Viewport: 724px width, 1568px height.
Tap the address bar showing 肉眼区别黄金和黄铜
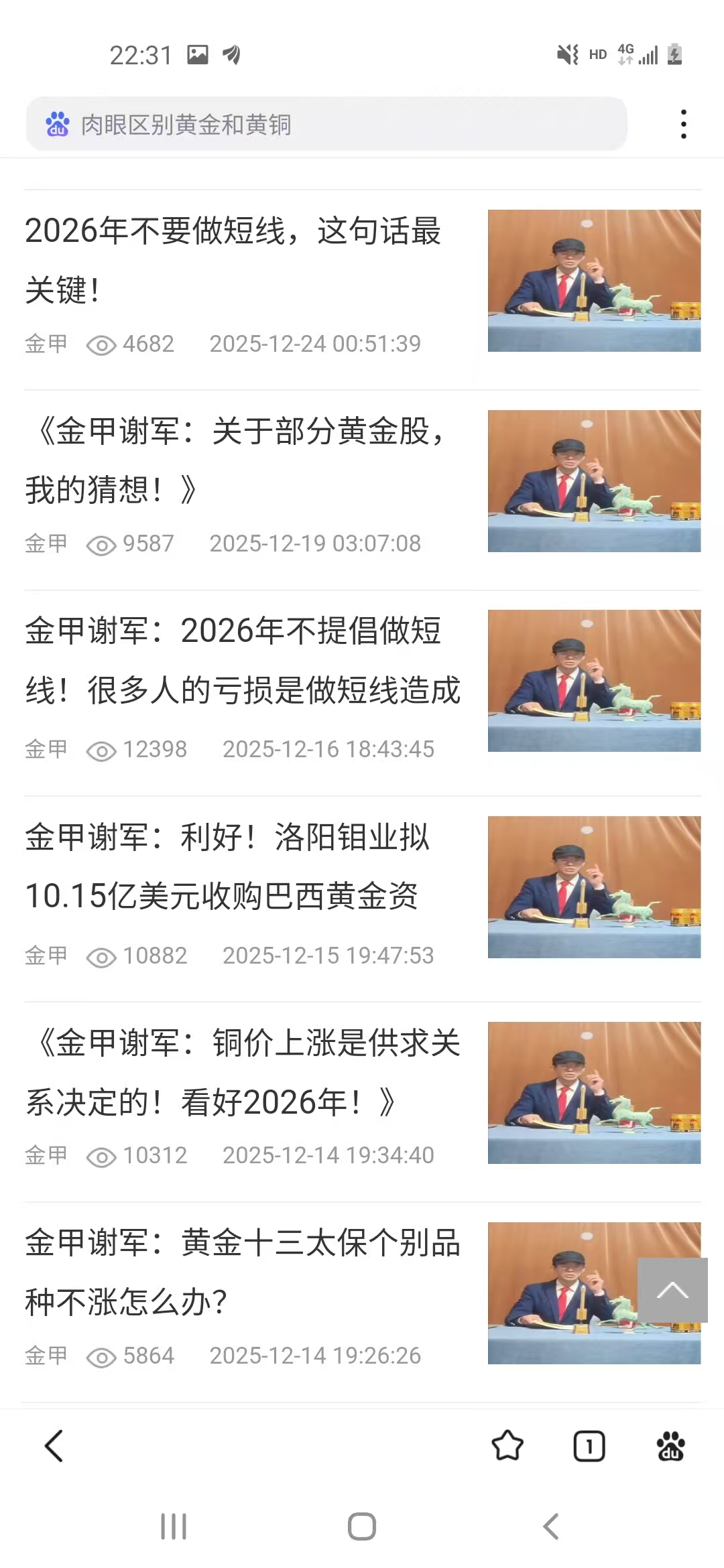point(326,125)
